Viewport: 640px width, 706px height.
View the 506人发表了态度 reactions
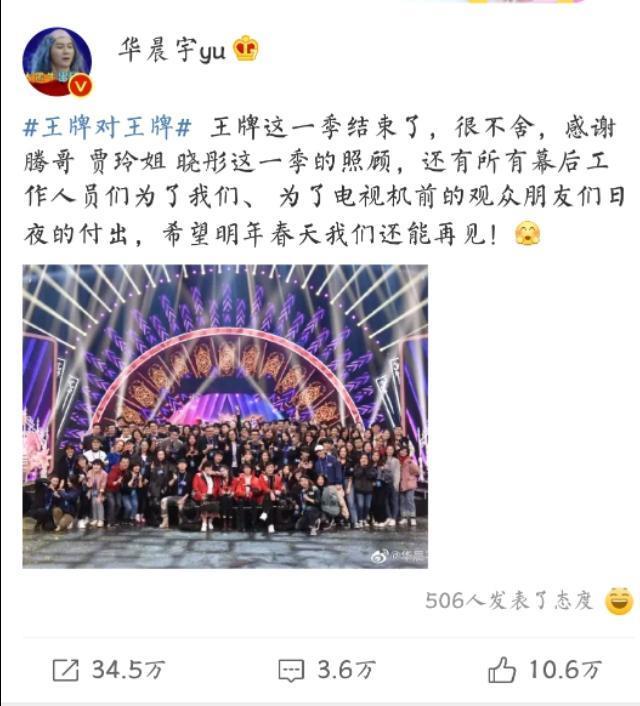tap(509, 600)
